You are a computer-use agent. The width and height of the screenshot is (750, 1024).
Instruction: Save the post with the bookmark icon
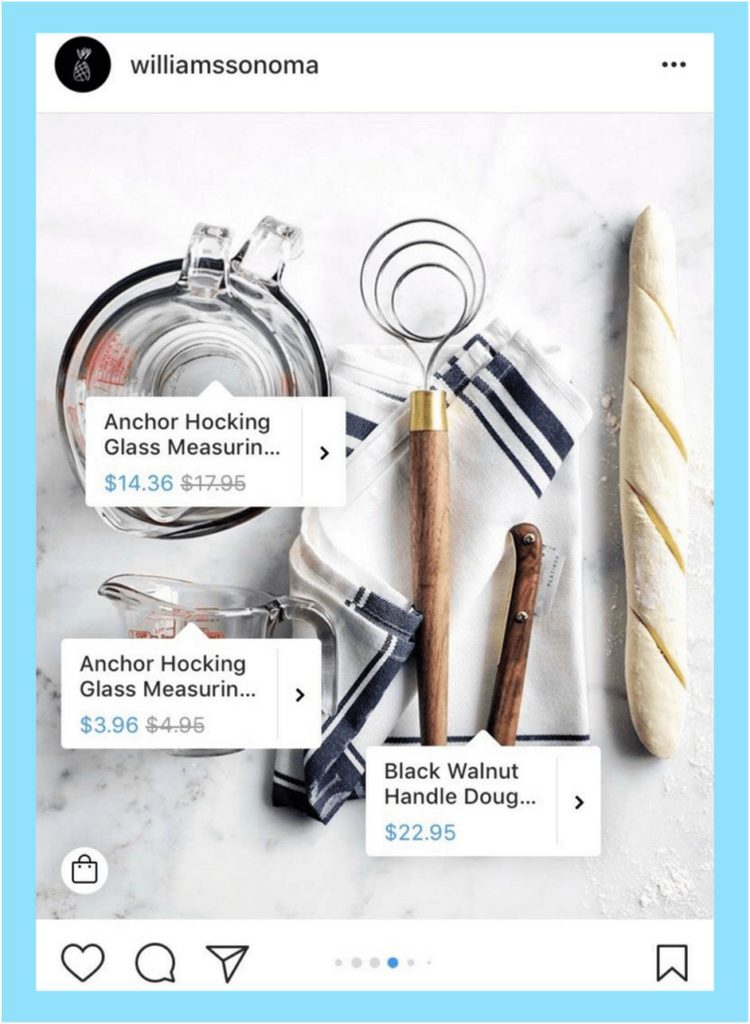coord(672,963)
